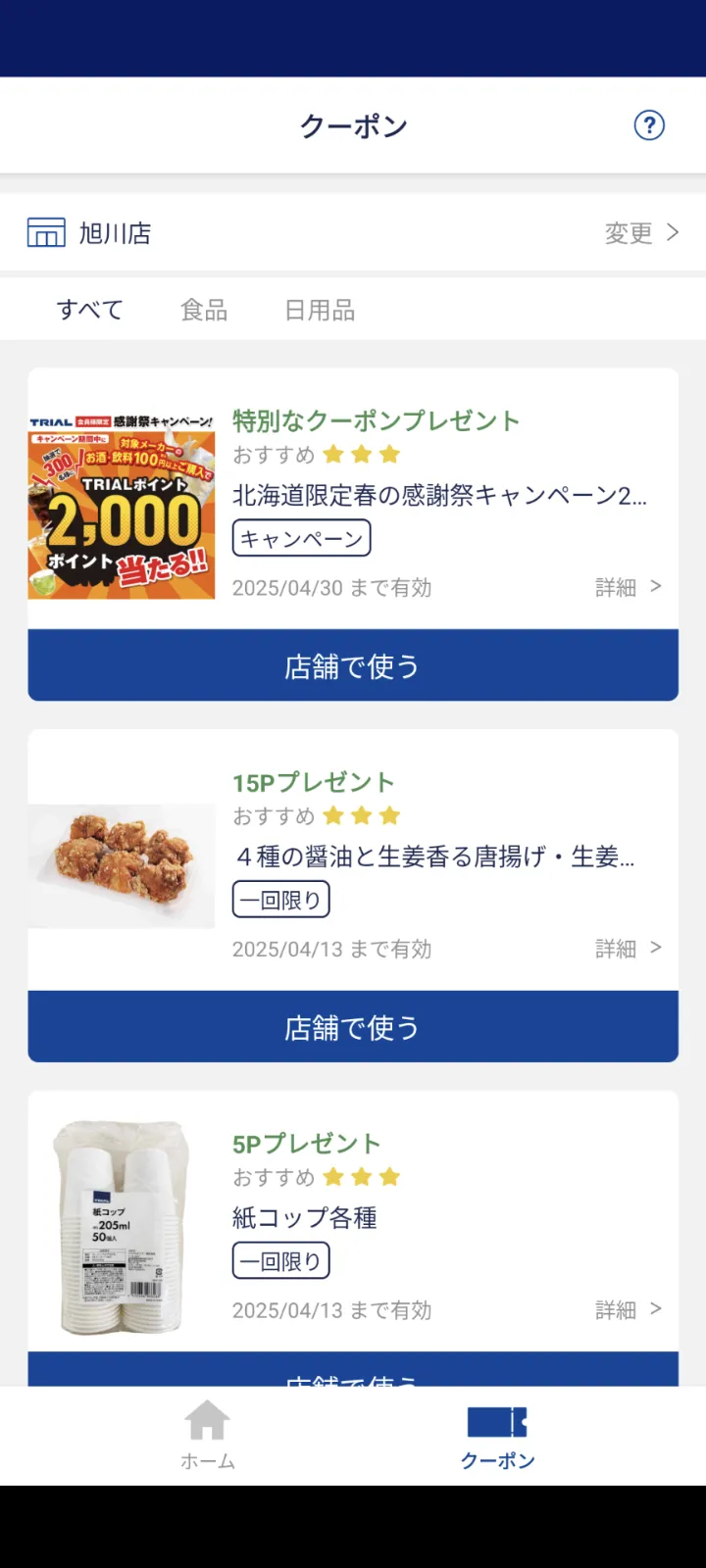Go to the ホーム tab
The height and width of the screenshot is (1568, 706).
(208, 1436)
